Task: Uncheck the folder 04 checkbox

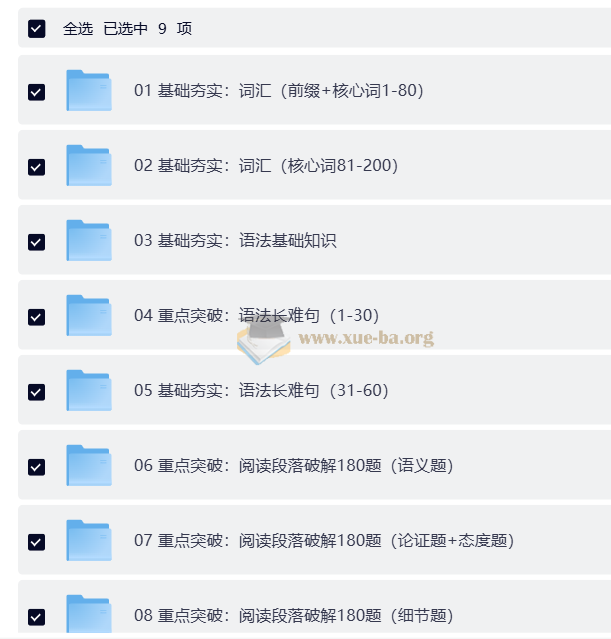Action: [x=37, y=317]
